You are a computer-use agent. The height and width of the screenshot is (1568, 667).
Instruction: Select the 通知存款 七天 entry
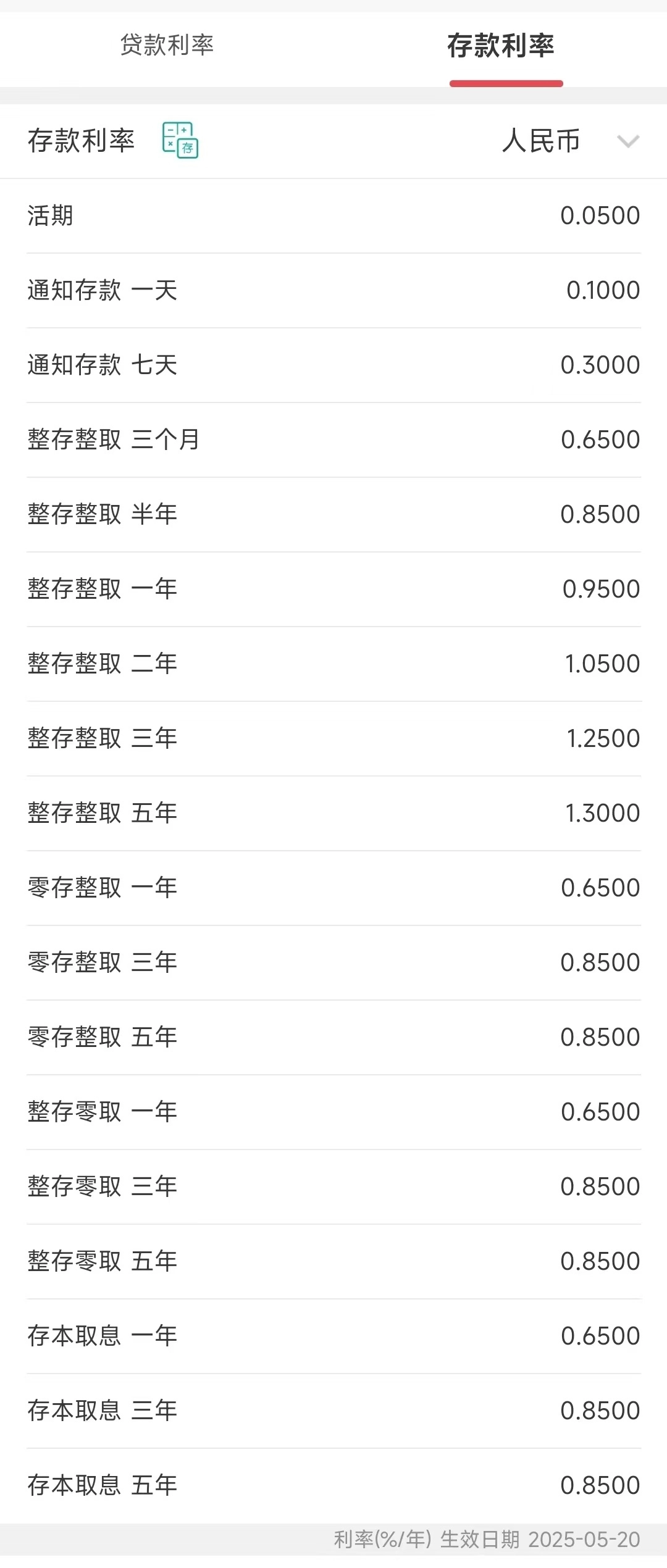(x=333, y=364)
